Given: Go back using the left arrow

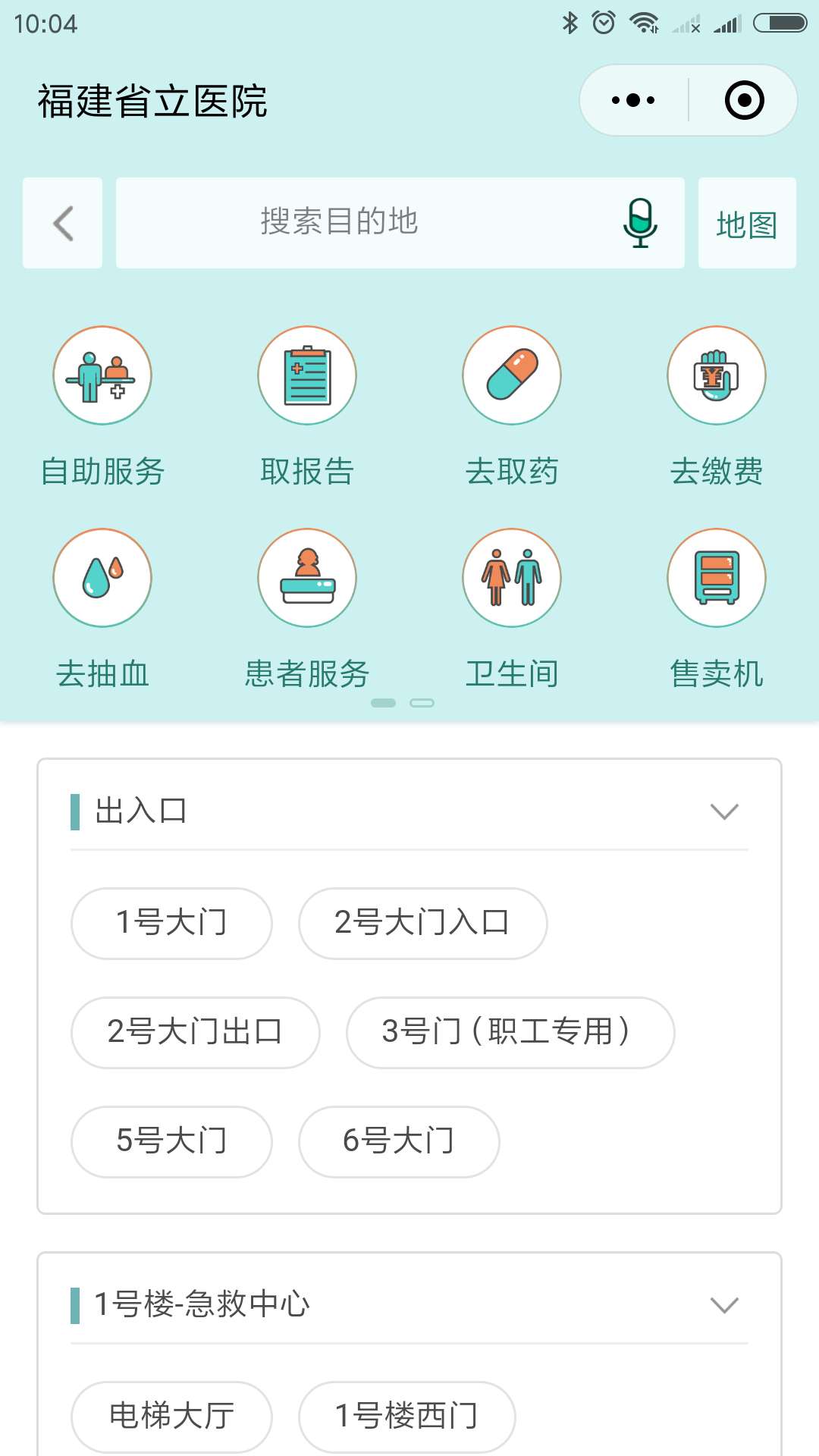Looking at the screenshot, I should coord(63,223).
